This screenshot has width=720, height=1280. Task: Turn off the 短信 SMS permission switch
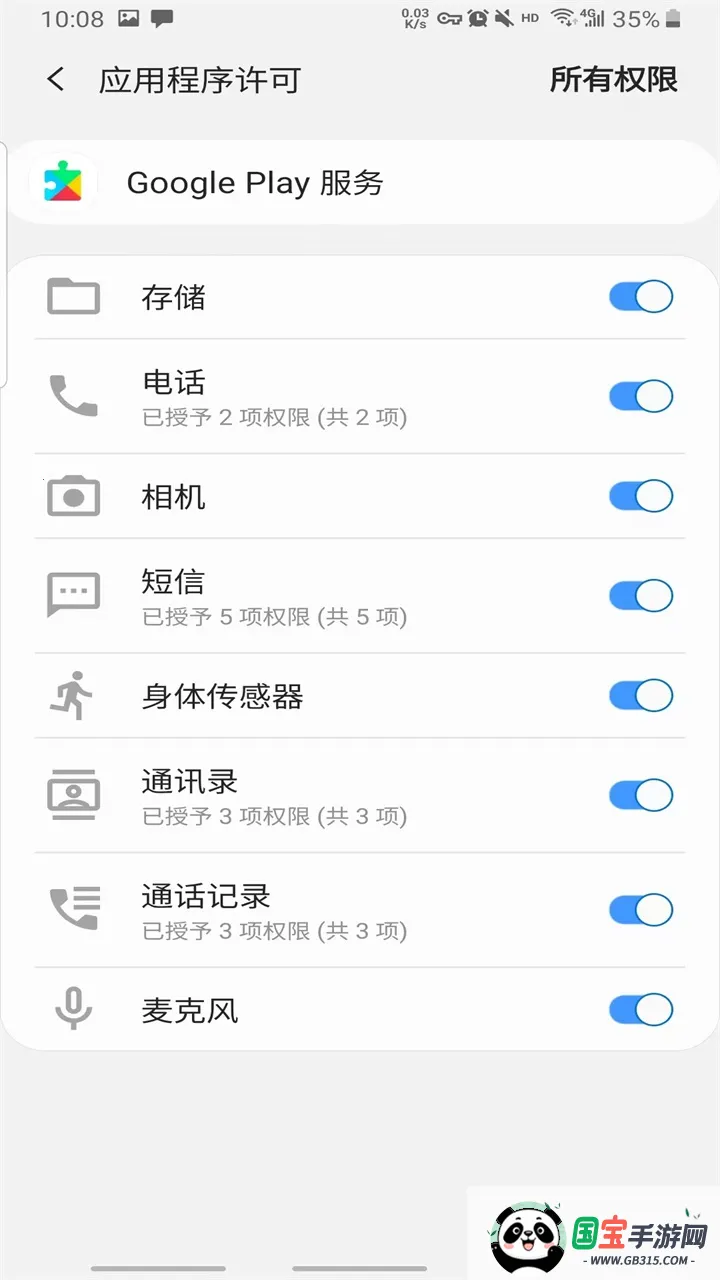click(x=640, y=595)
